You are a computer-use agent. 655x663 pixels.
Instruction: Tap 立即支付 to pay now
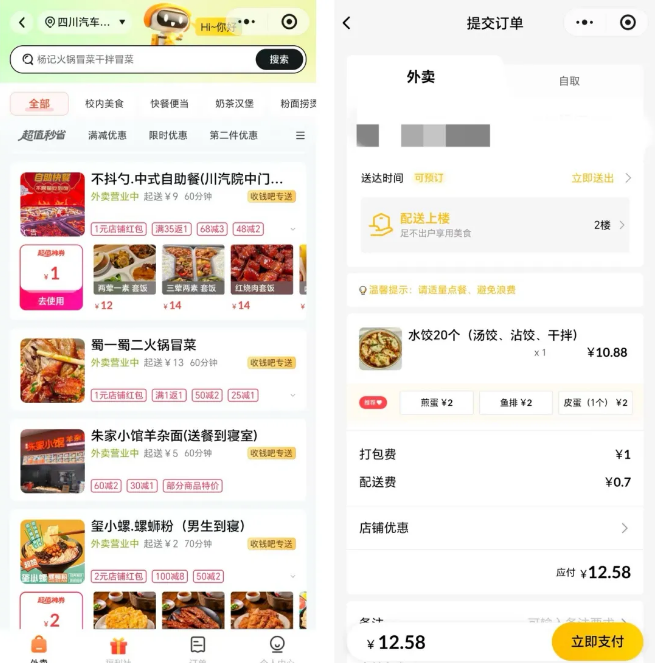tap(597, 642)
